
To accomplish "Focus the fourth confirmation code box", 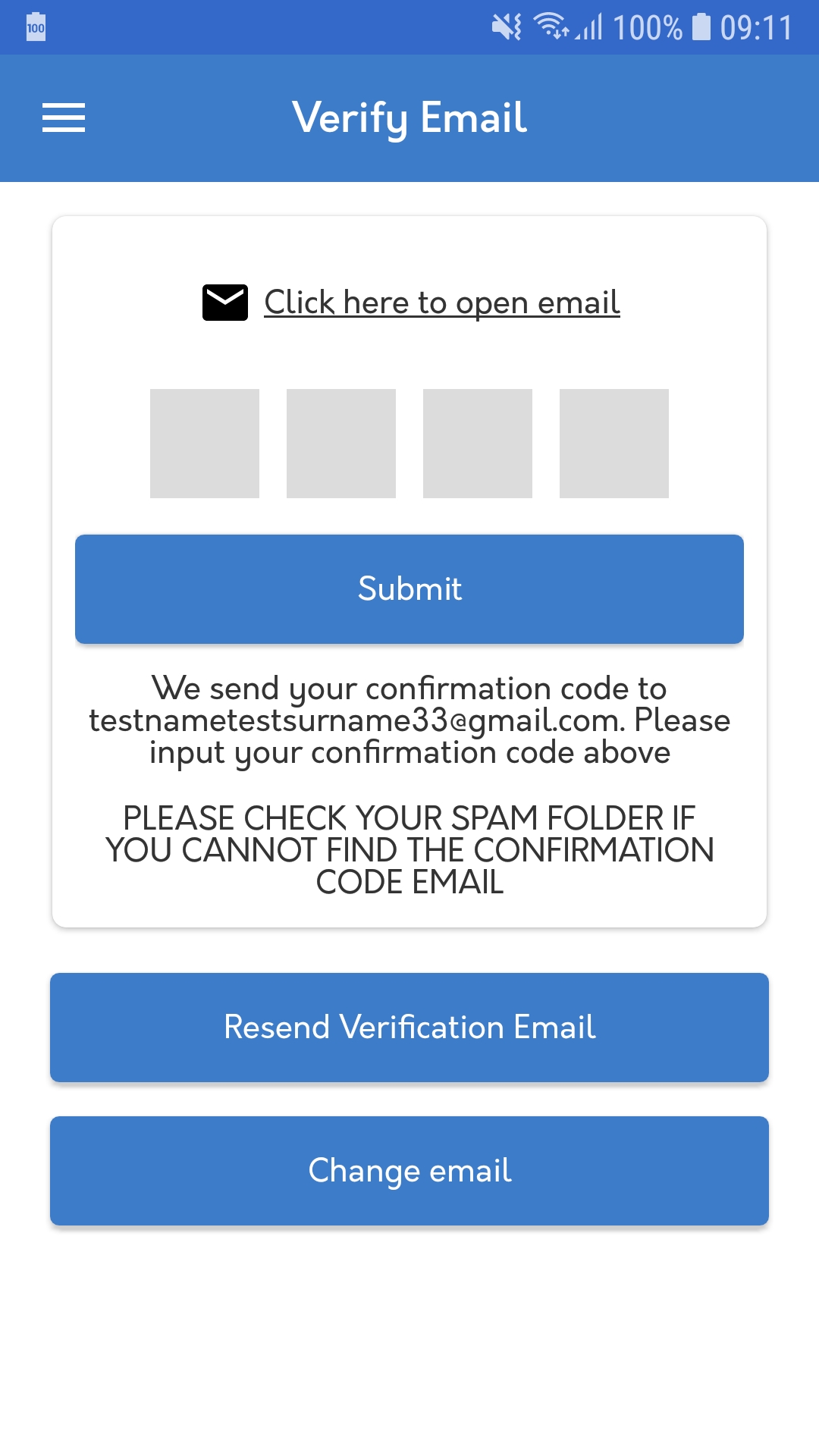I will click(x=614, y=444).
